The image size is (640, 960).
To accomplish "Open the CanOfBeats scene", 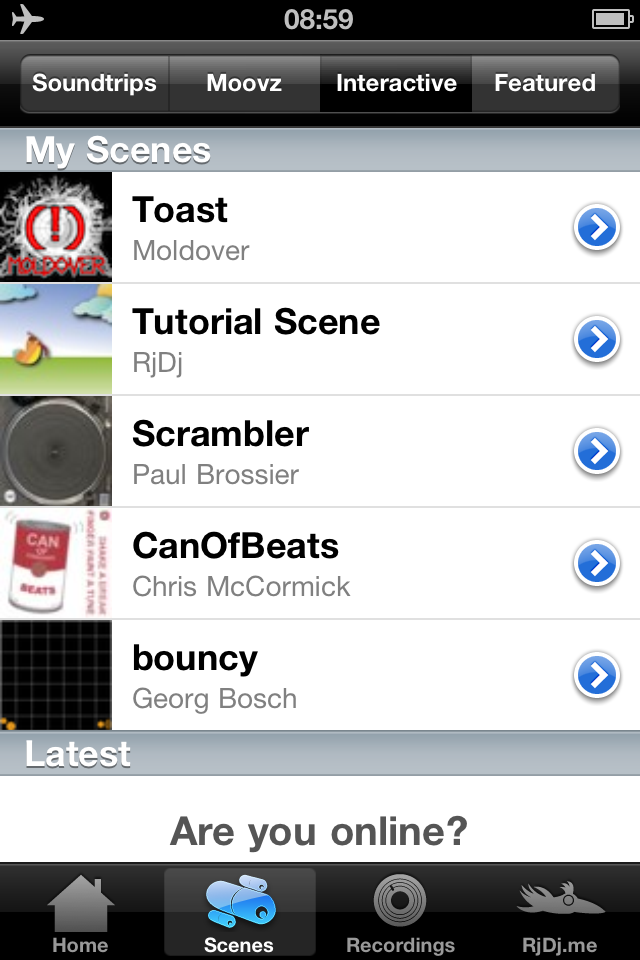I will pos(300,564).
